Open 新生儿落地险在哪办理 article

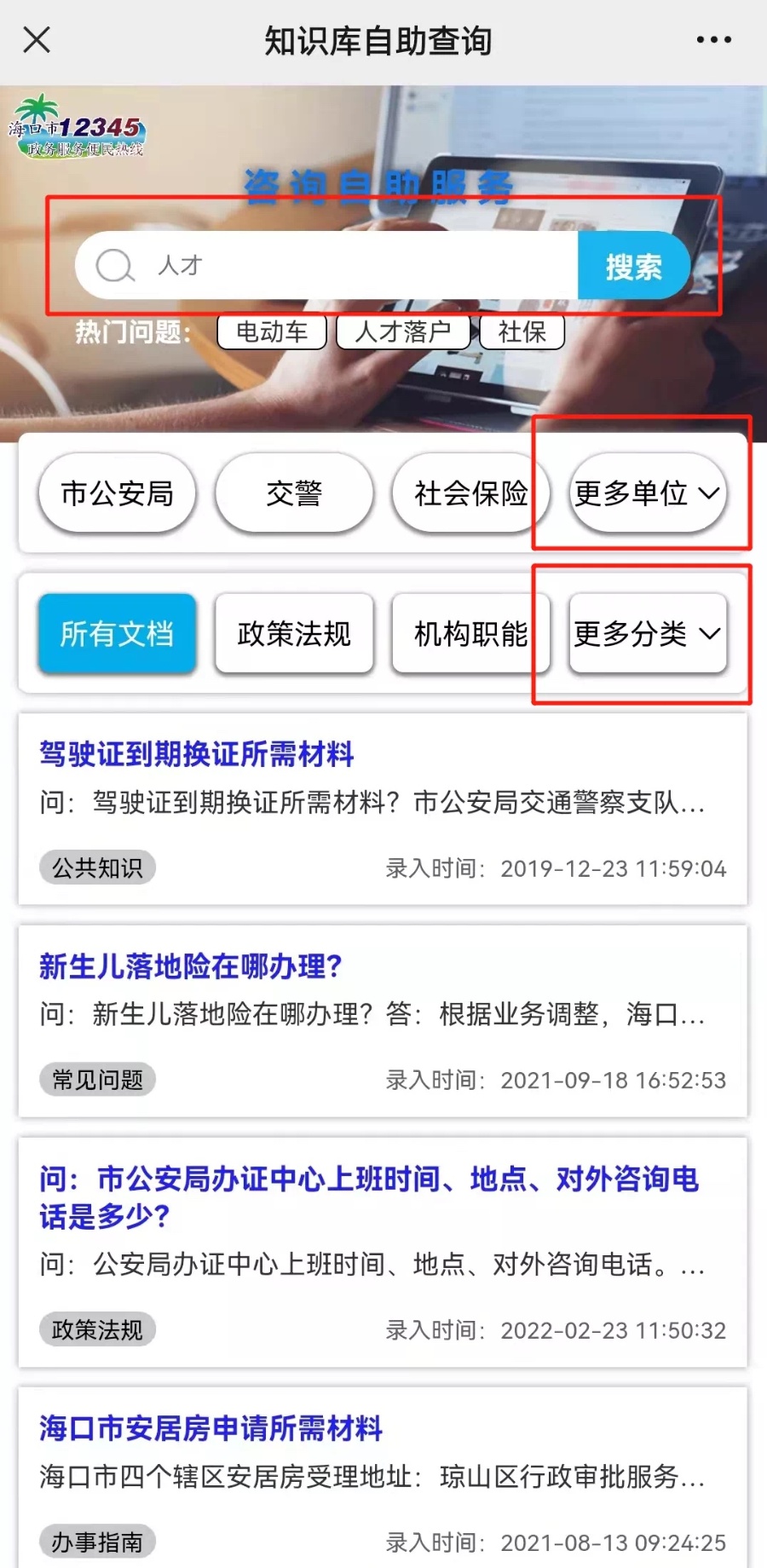point(191,966)
